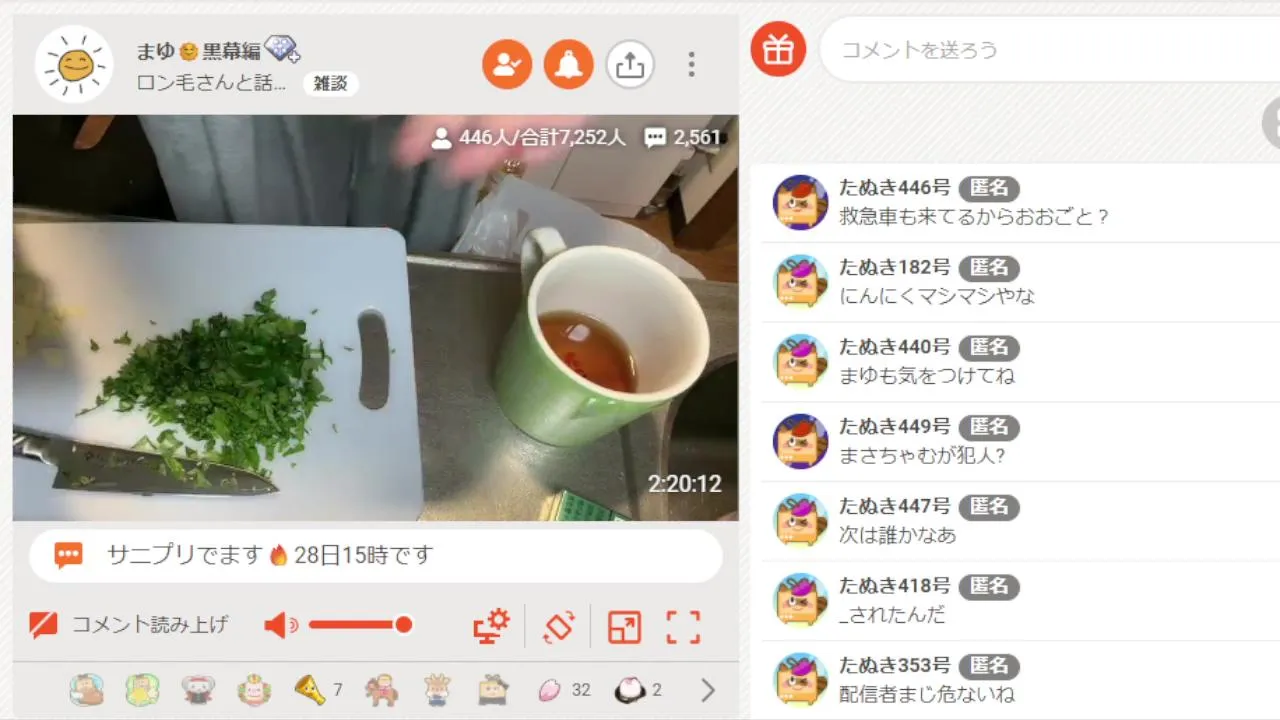The width and height of the screenshot is (1280, 720).
Task: Open the notification bell settings
Action: pos(569,65)
